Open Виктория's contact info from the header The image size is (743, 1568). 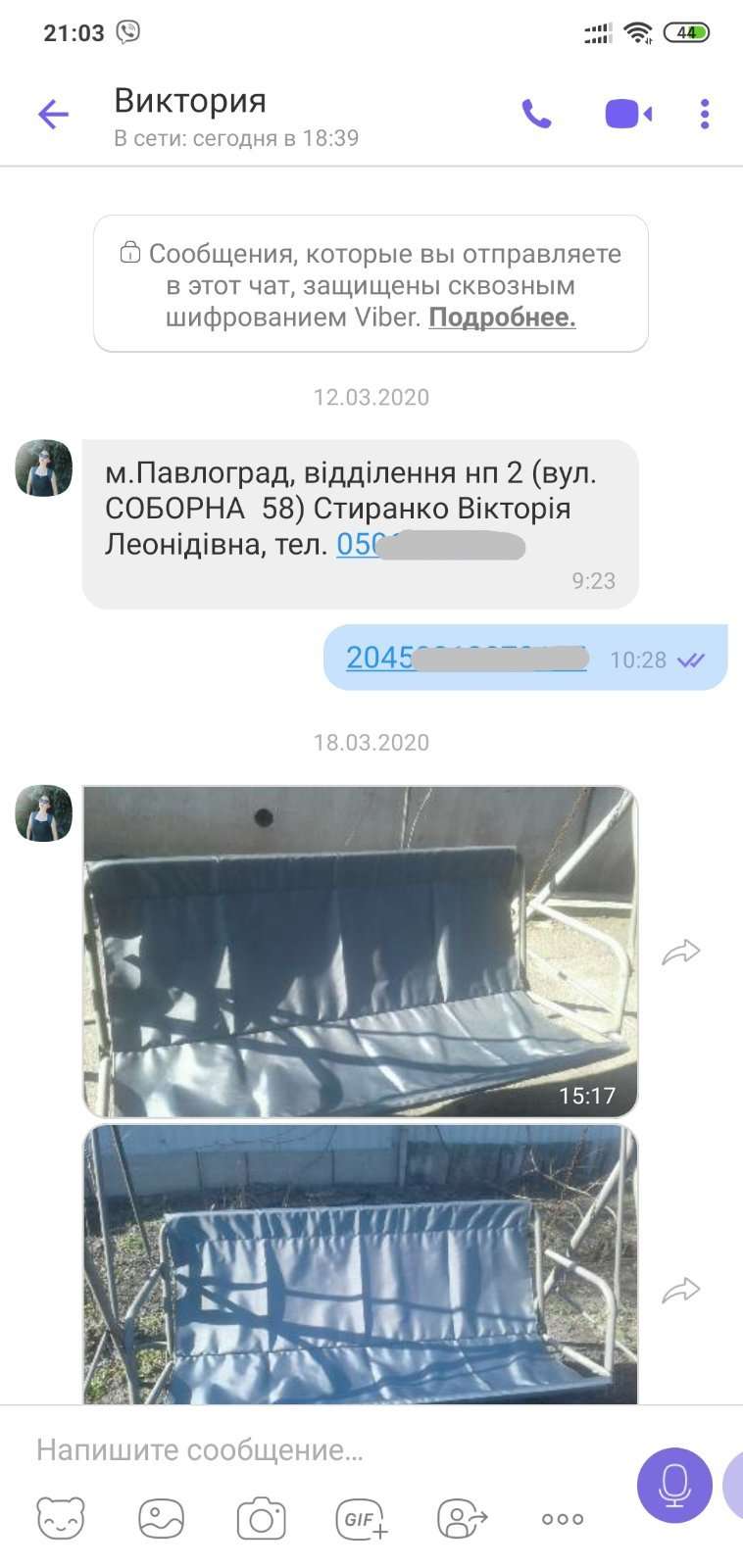click(235, 117)
